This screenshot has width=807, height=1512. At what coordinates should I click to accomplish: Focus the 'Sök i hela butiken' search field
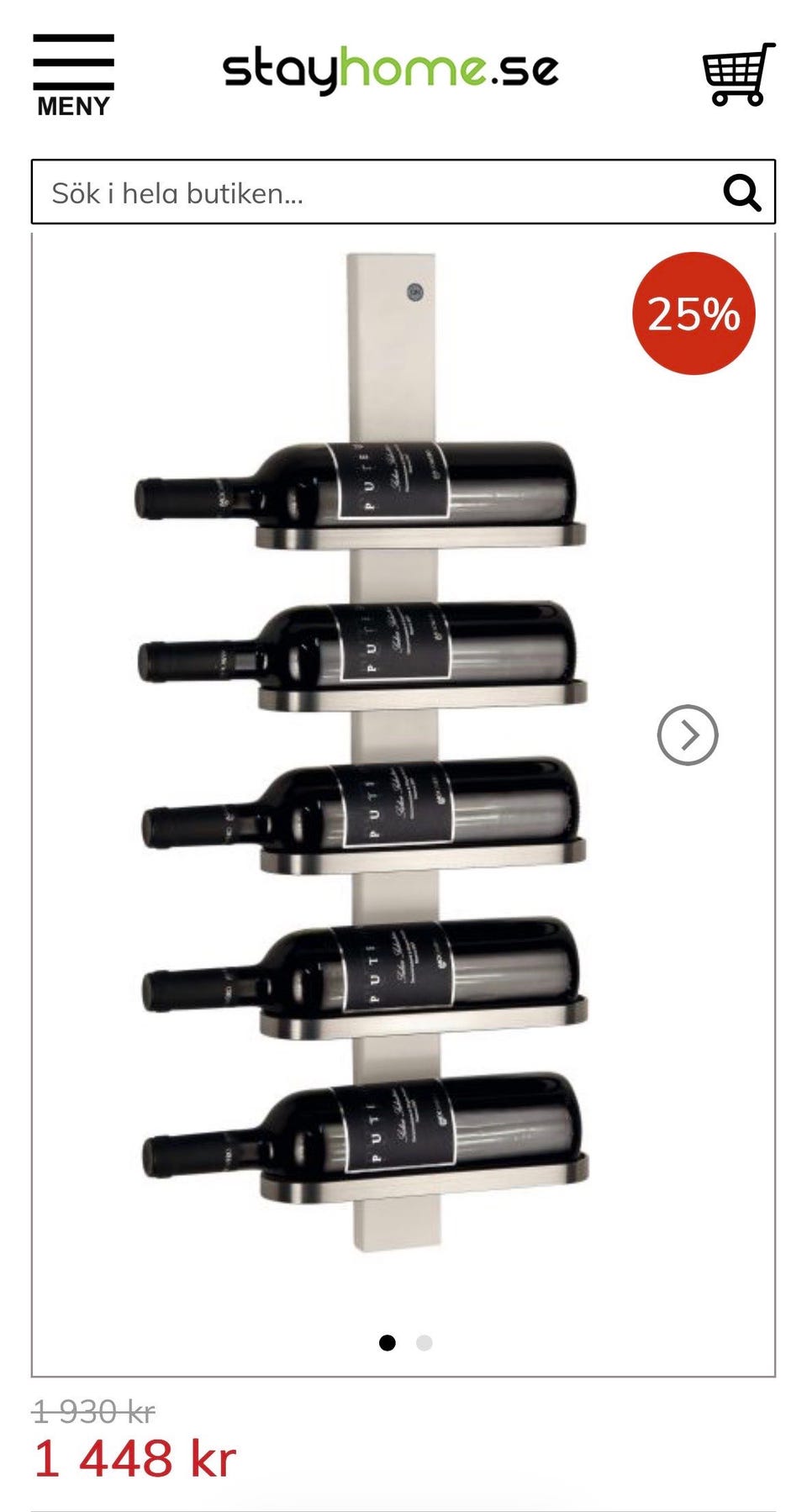point(370,193)
